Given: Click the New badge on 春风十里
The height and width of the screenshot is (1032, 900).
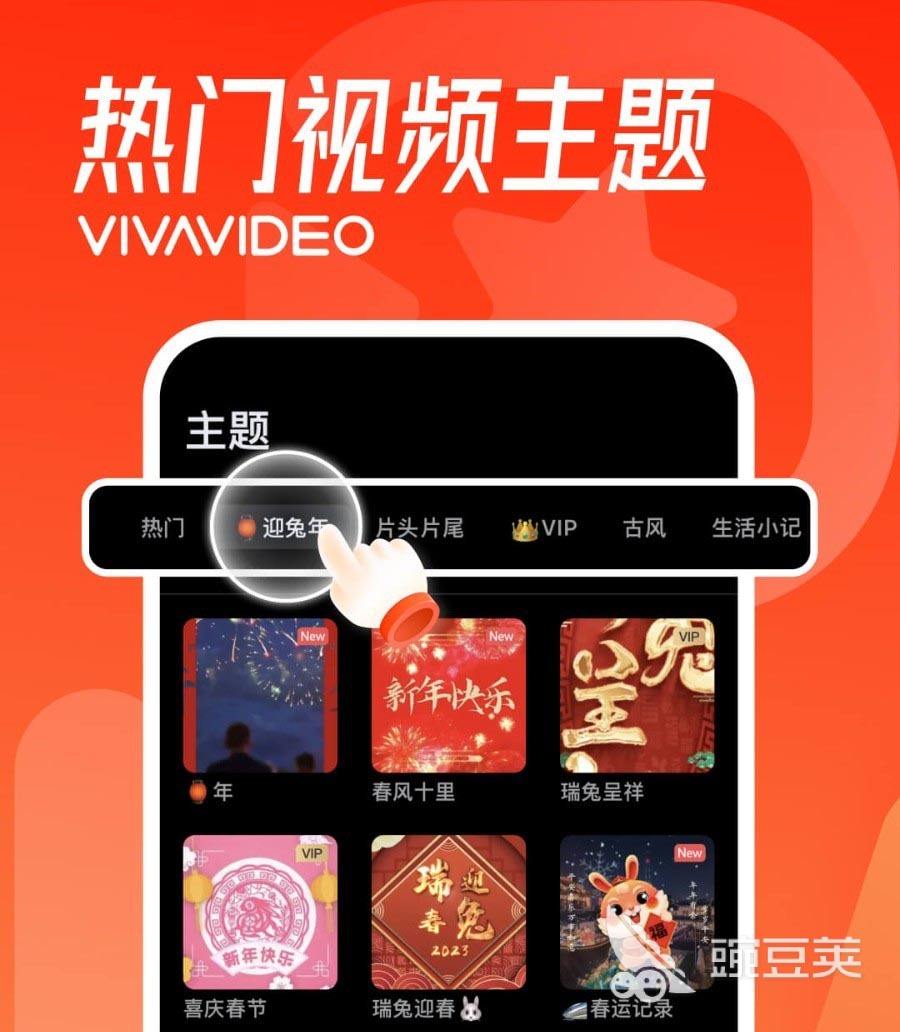Looking at the screenshot, I should (x=500, y=637).
